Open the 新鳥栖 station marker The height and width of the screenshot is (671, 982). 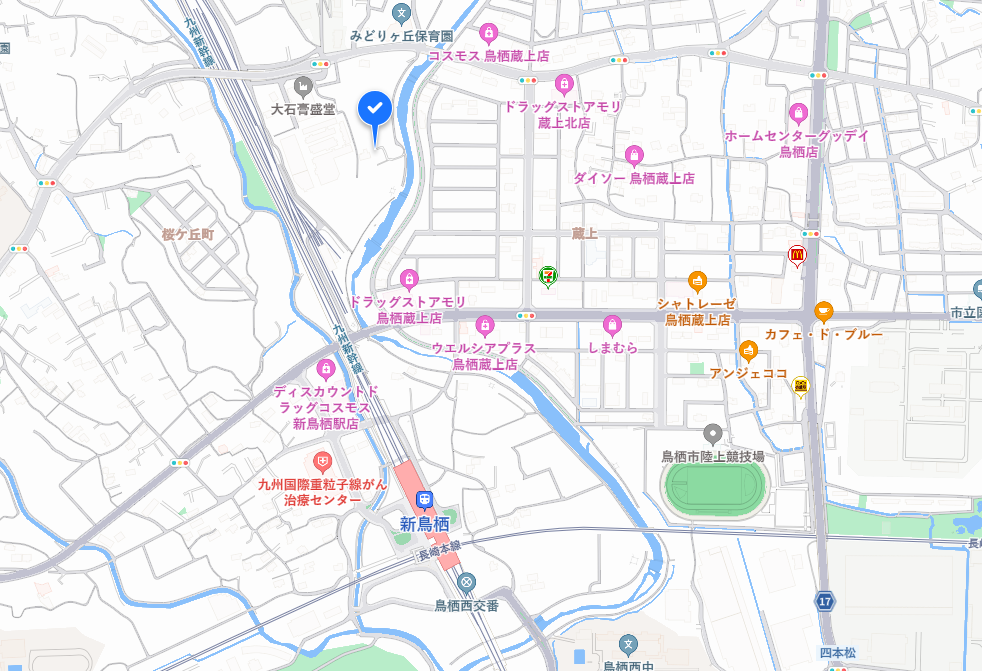click(425, 499)
